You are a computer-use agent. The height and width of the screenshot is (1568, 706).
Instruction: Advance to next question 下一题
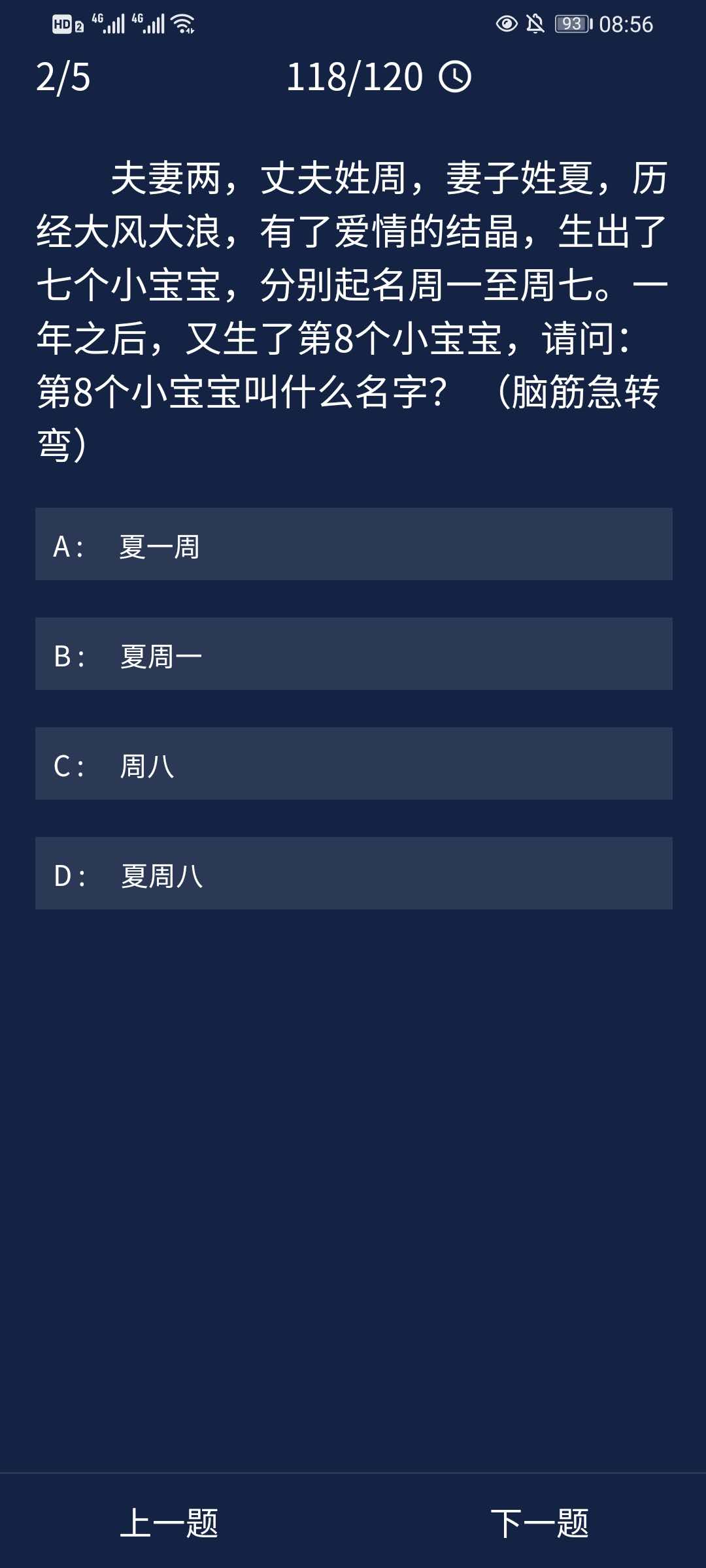(x=539, y=1524)
